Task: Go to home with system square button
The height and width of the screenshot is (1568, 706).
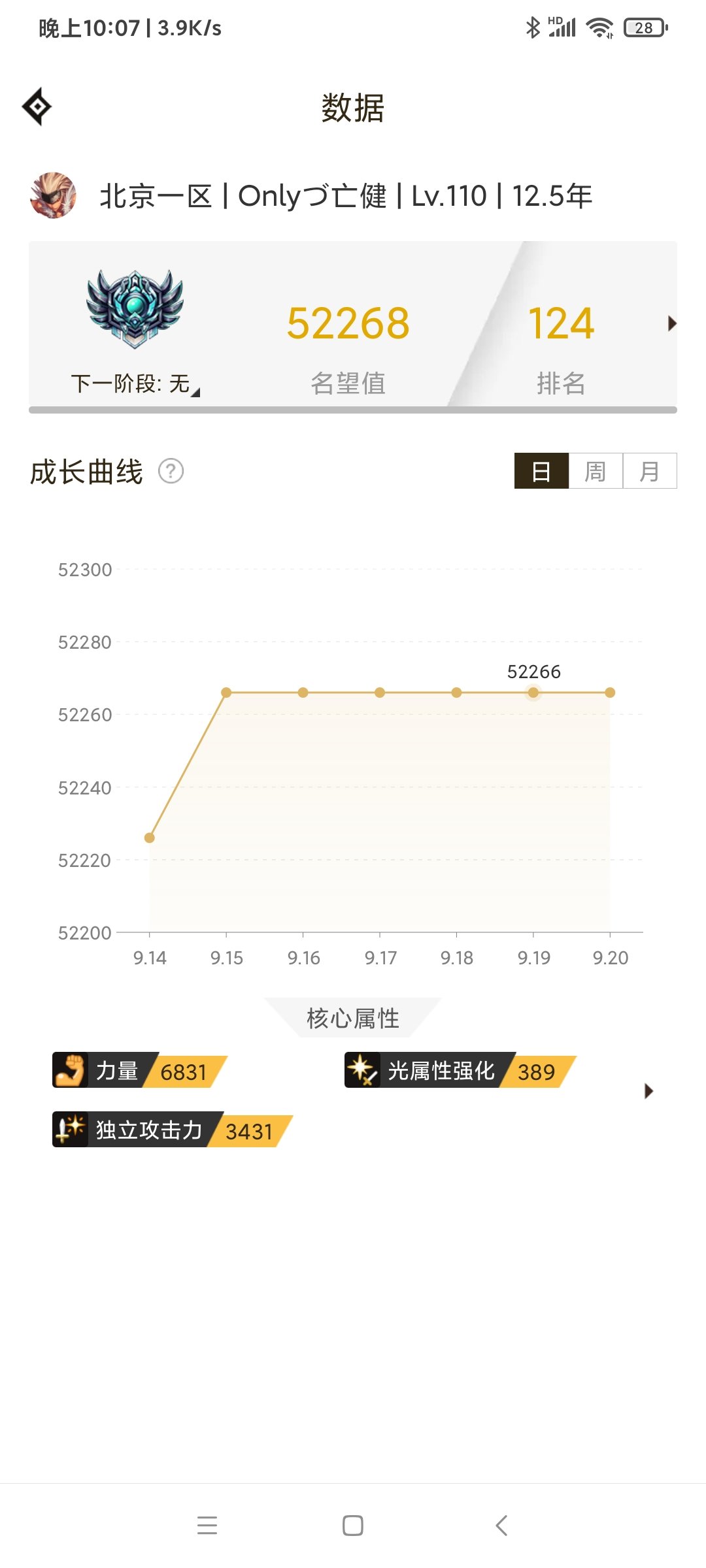Action: tap(353, 1526)
